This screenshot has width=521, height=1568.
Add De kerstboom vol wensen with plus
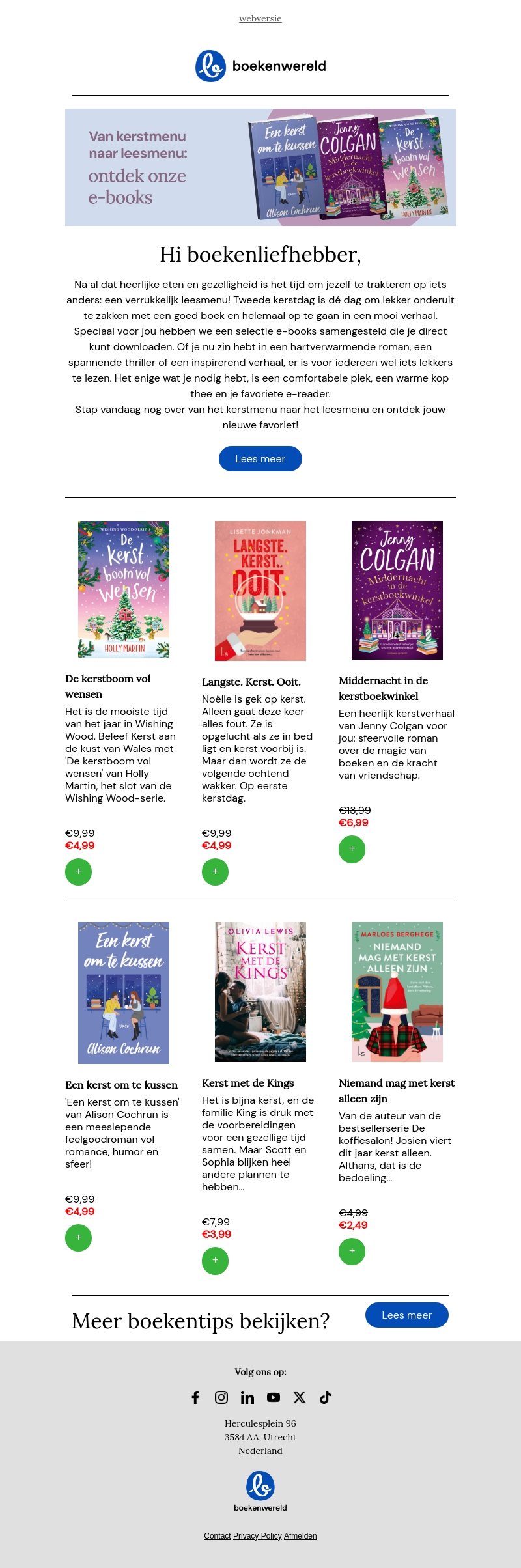click(78, 871)
